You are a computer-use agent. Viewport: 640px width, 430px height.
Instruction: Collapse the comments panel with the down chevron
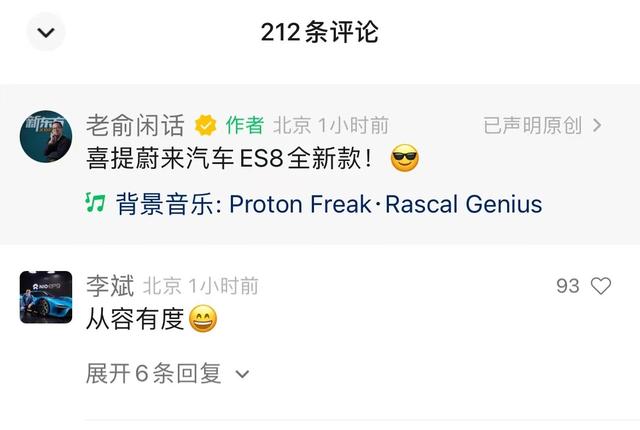point(46,32)
